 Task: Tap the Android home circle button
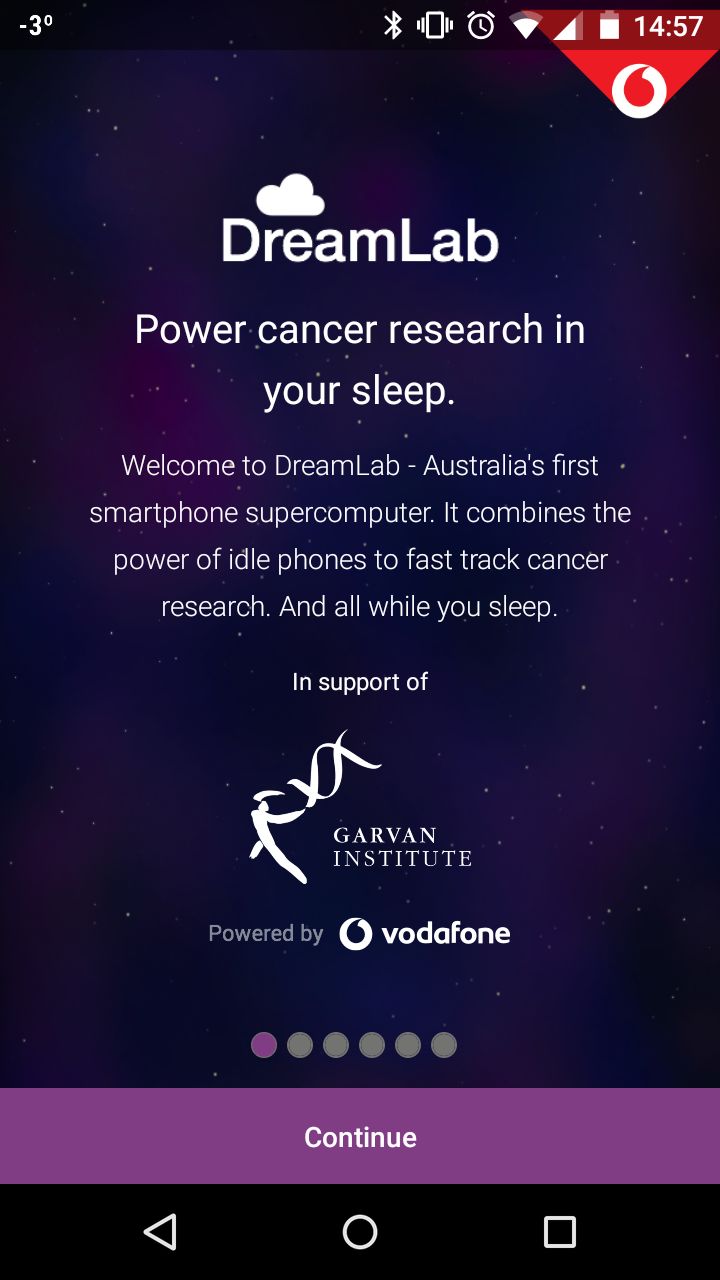coord(360,1232)
